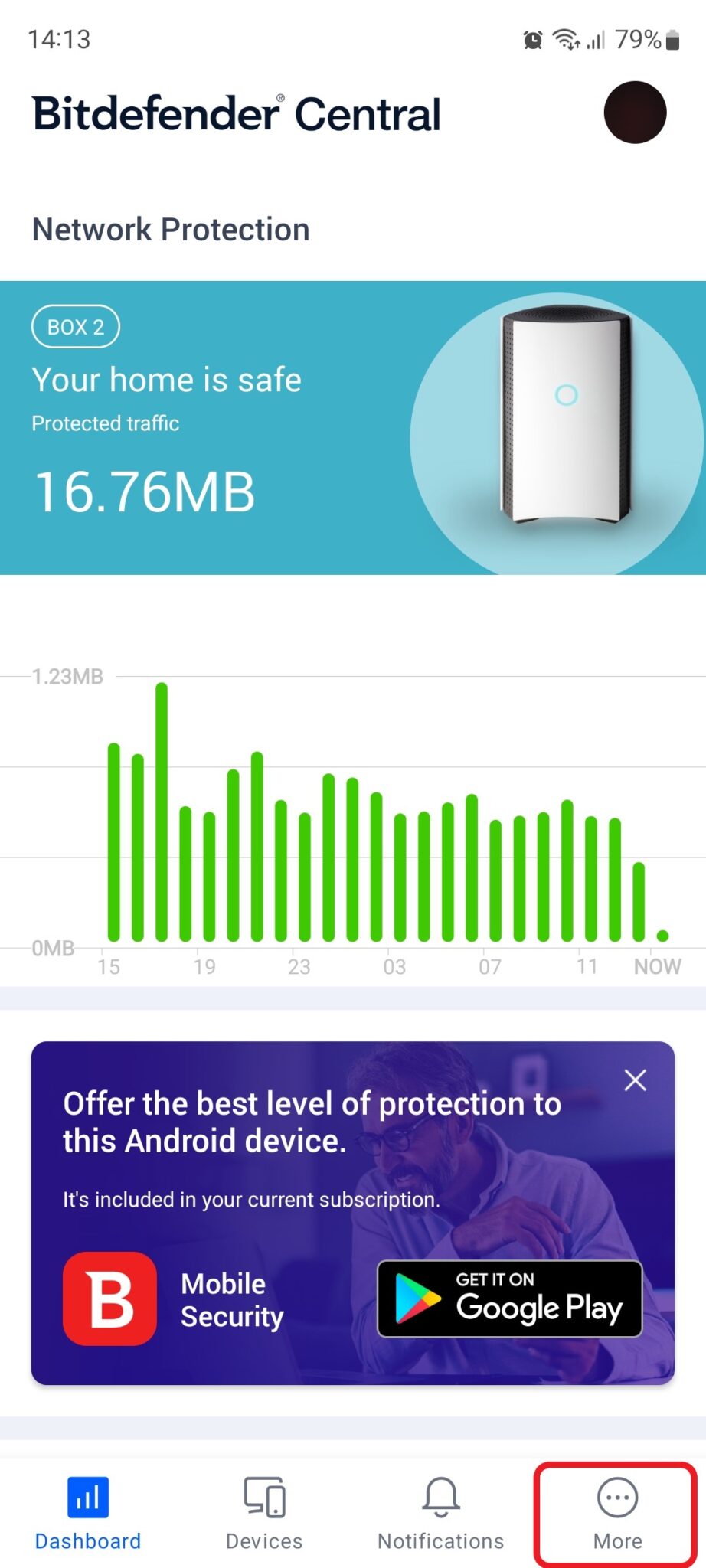The width and height of the screenshot is (706, 1568).
Task: Dismiss the Mobile Security offer banner
Action: [635, 1080]
